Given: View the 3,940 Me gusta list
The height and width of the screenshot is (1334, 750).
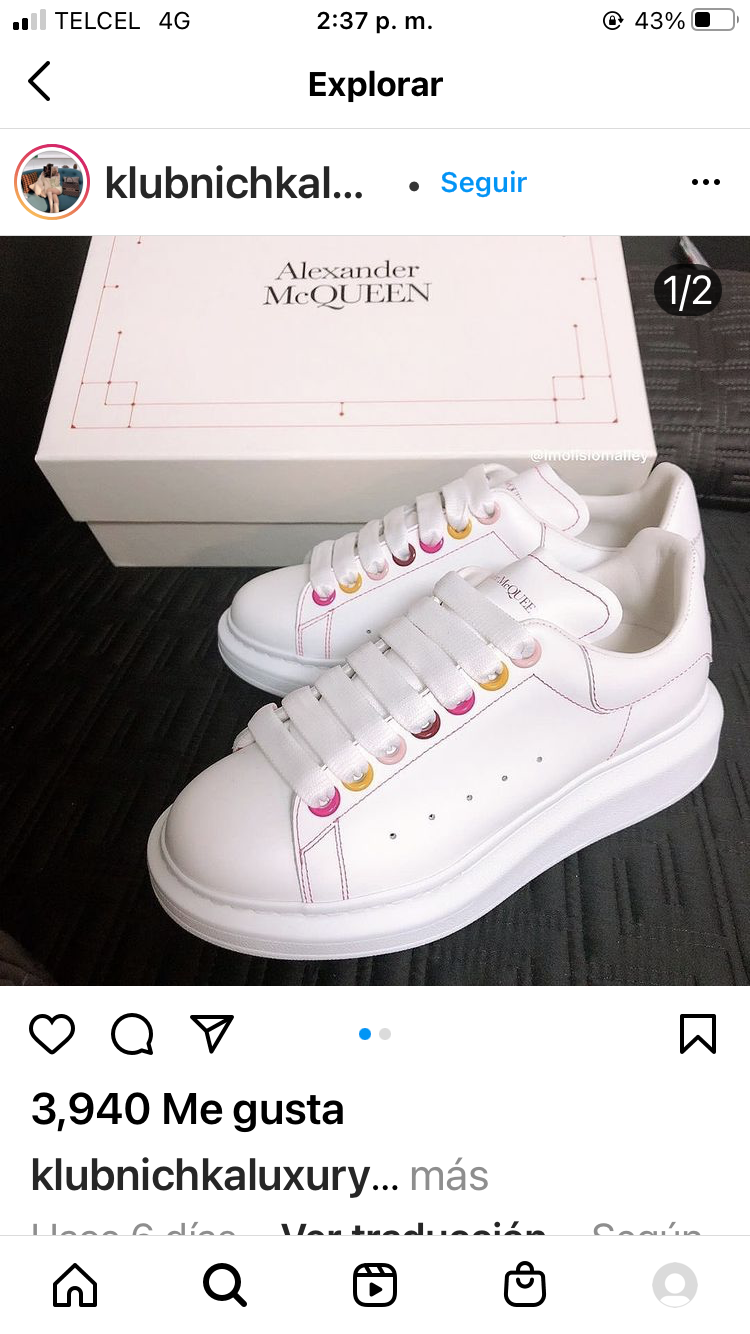Looking at the screenshot, I should [x=188, y=1109].
